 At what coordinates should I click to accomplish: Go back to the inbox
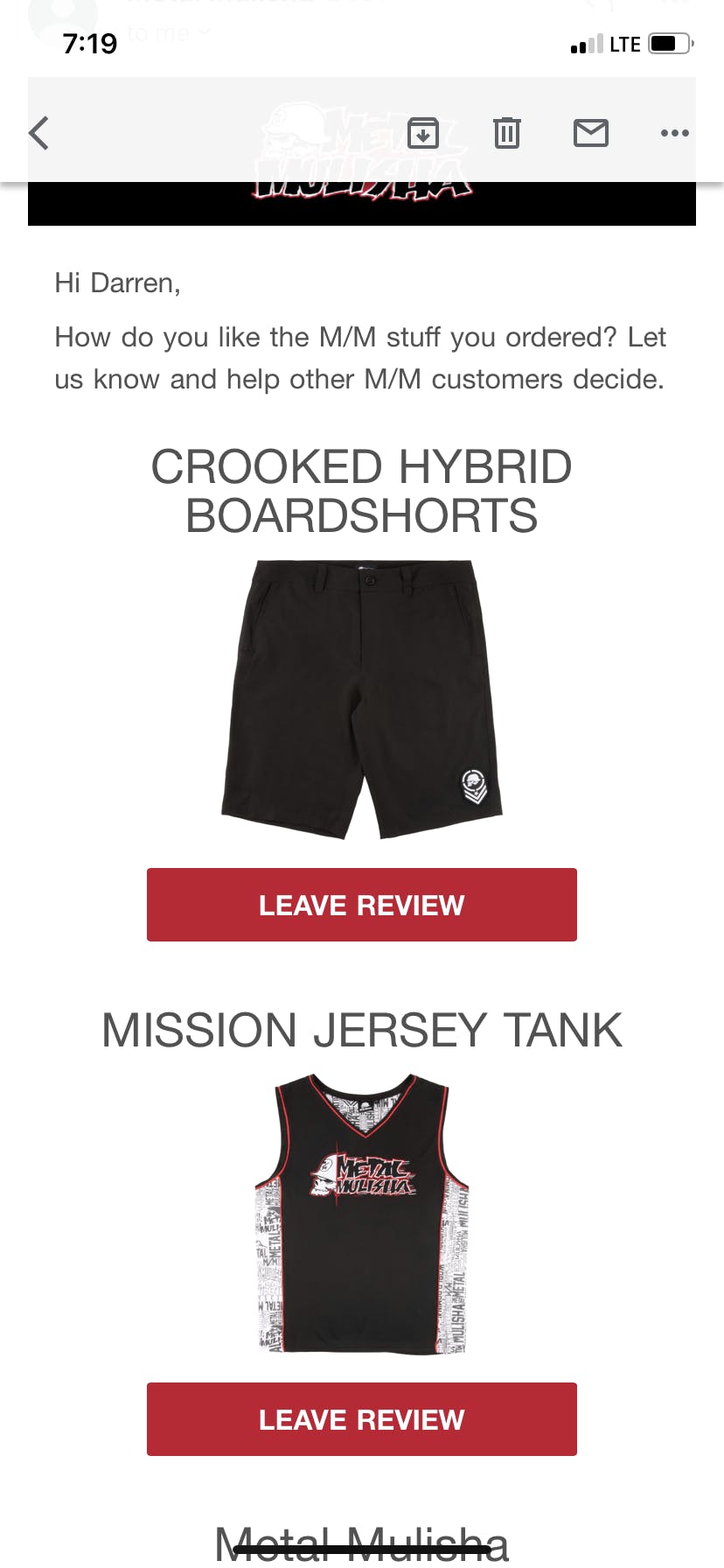tap(38, 133)
